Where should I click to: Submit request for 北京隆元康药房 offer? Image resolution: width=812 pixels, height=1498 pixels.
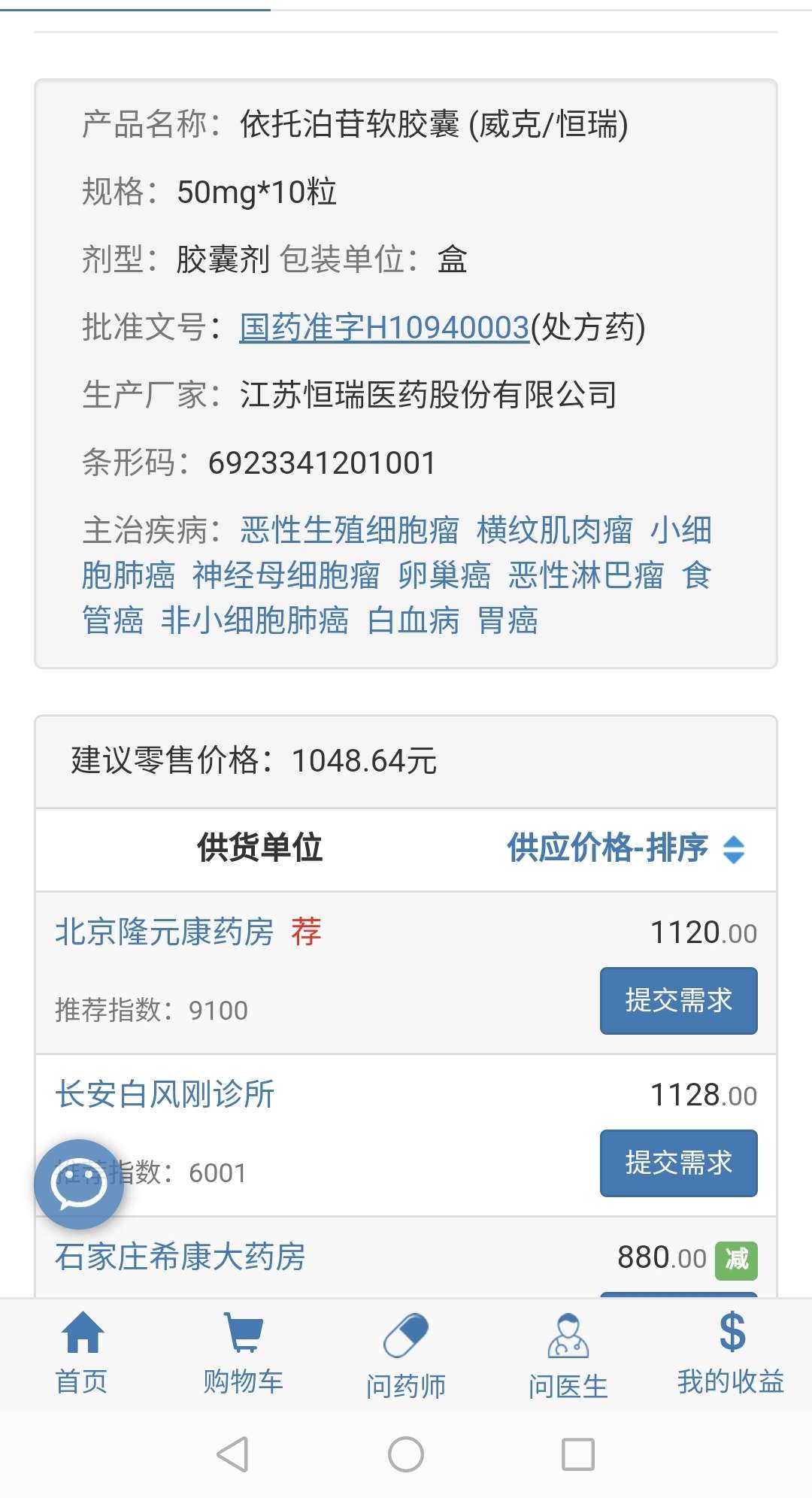(678, 1000)
